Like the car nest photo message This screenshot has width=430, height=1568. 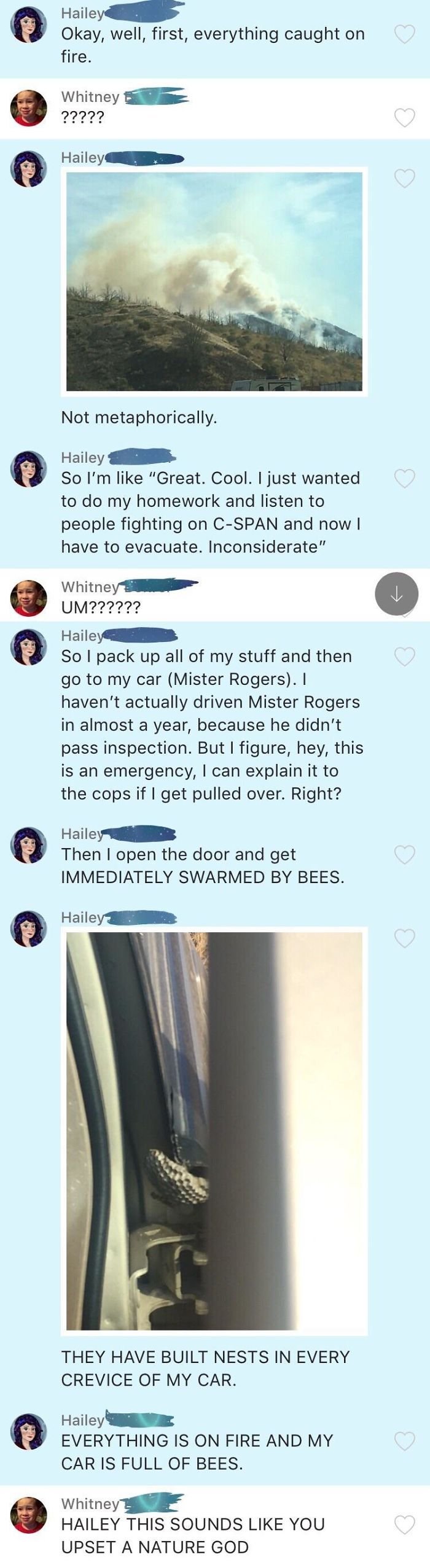(404, 938)
